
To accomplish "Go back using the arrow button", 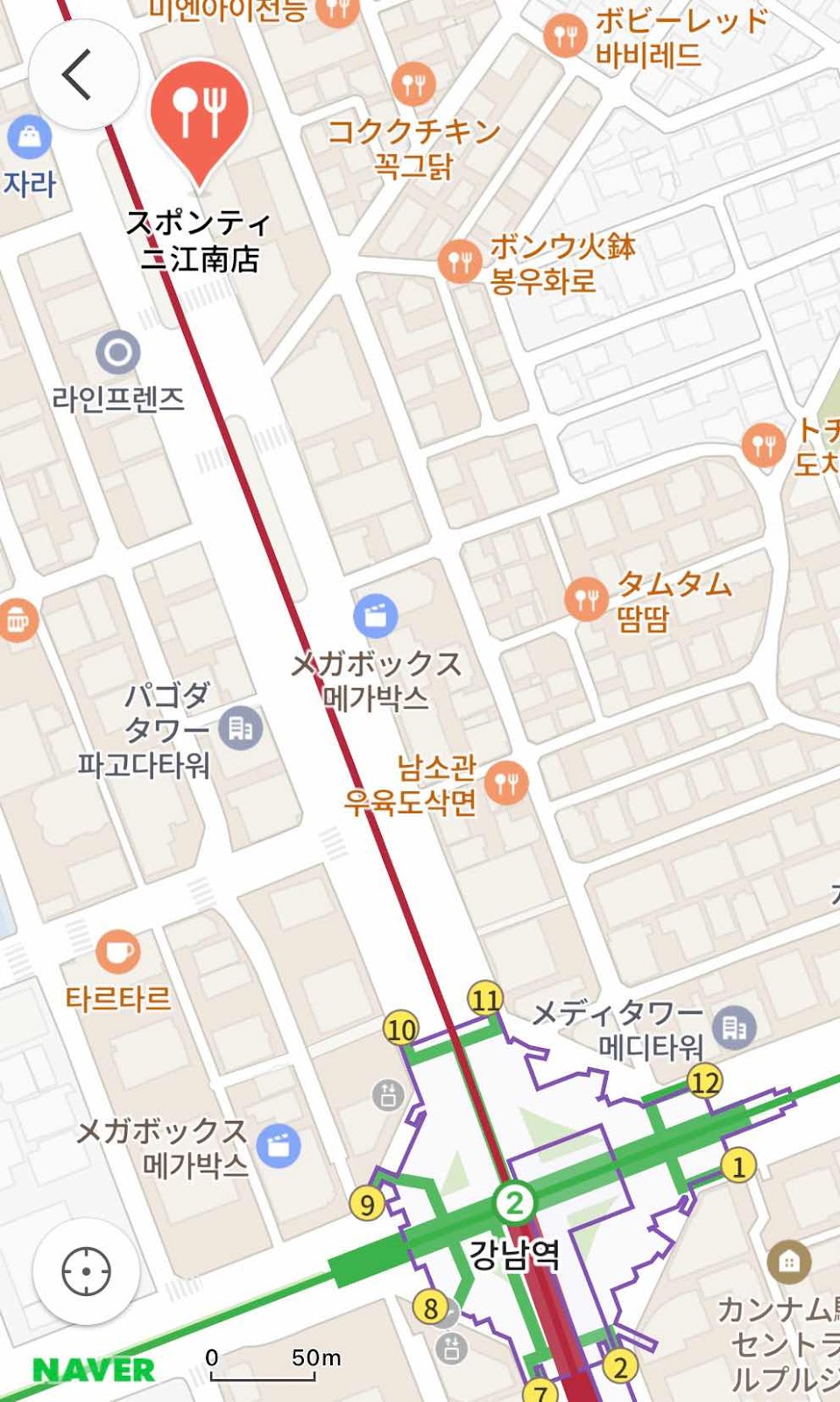I will pos(82,74).
